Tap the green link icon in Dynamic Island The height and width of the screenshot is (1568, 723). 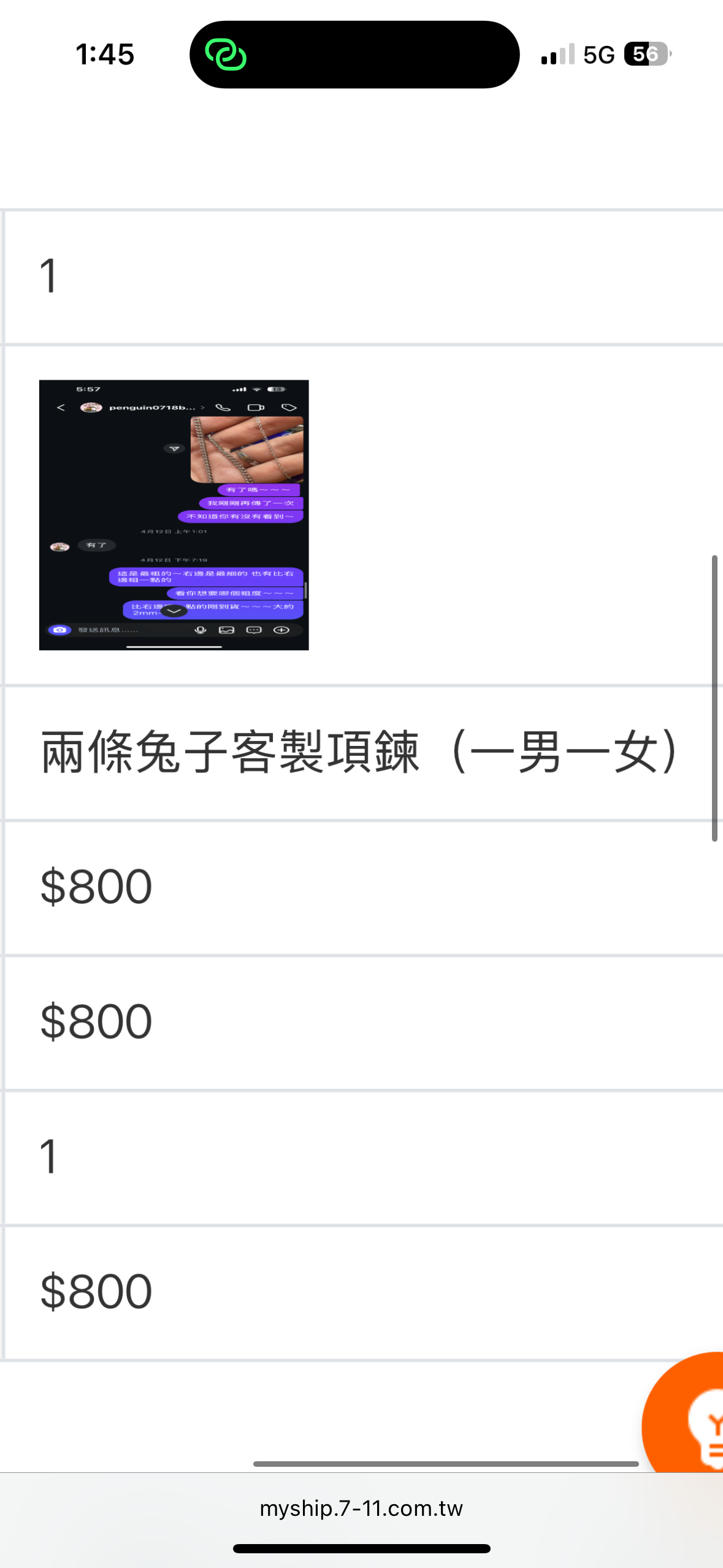pyautogui.click(x=226, y=55)
